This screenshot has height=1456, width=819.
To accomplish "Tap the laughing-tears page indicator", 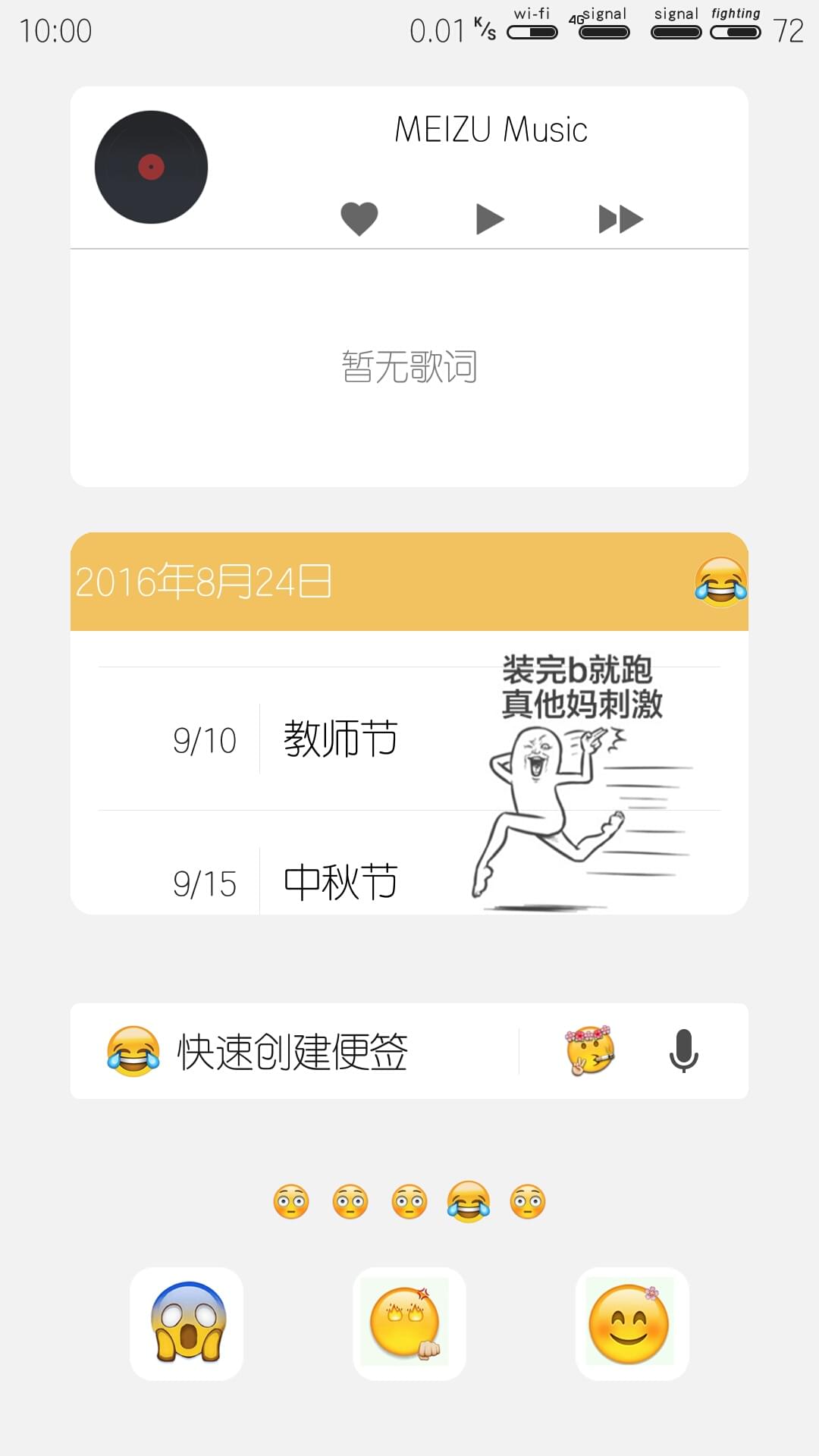I will coord(469,1201).
